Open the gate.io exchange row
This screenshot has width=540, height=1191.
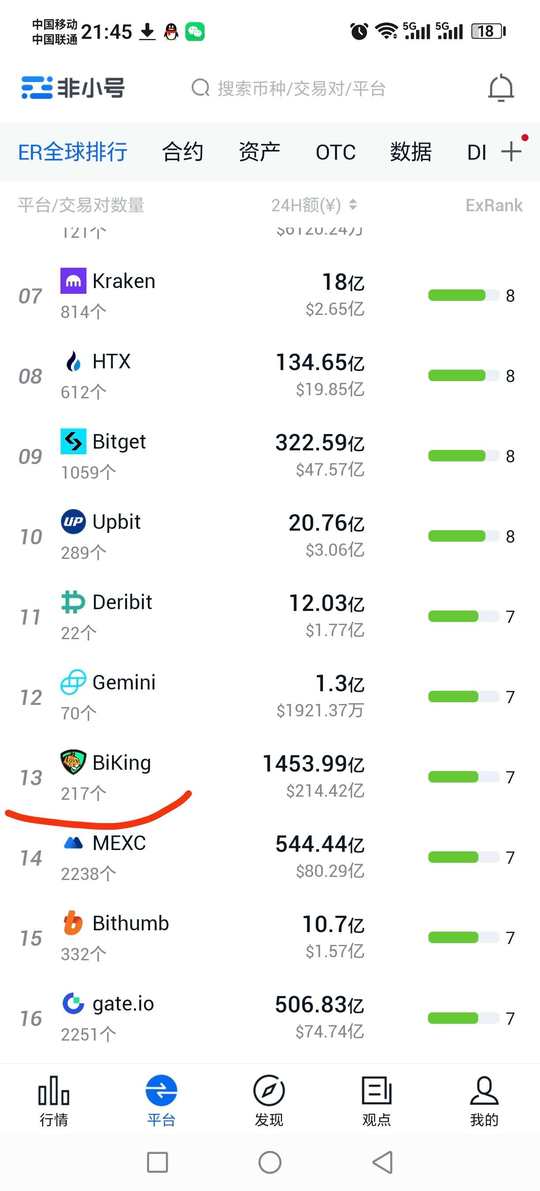270,1019
